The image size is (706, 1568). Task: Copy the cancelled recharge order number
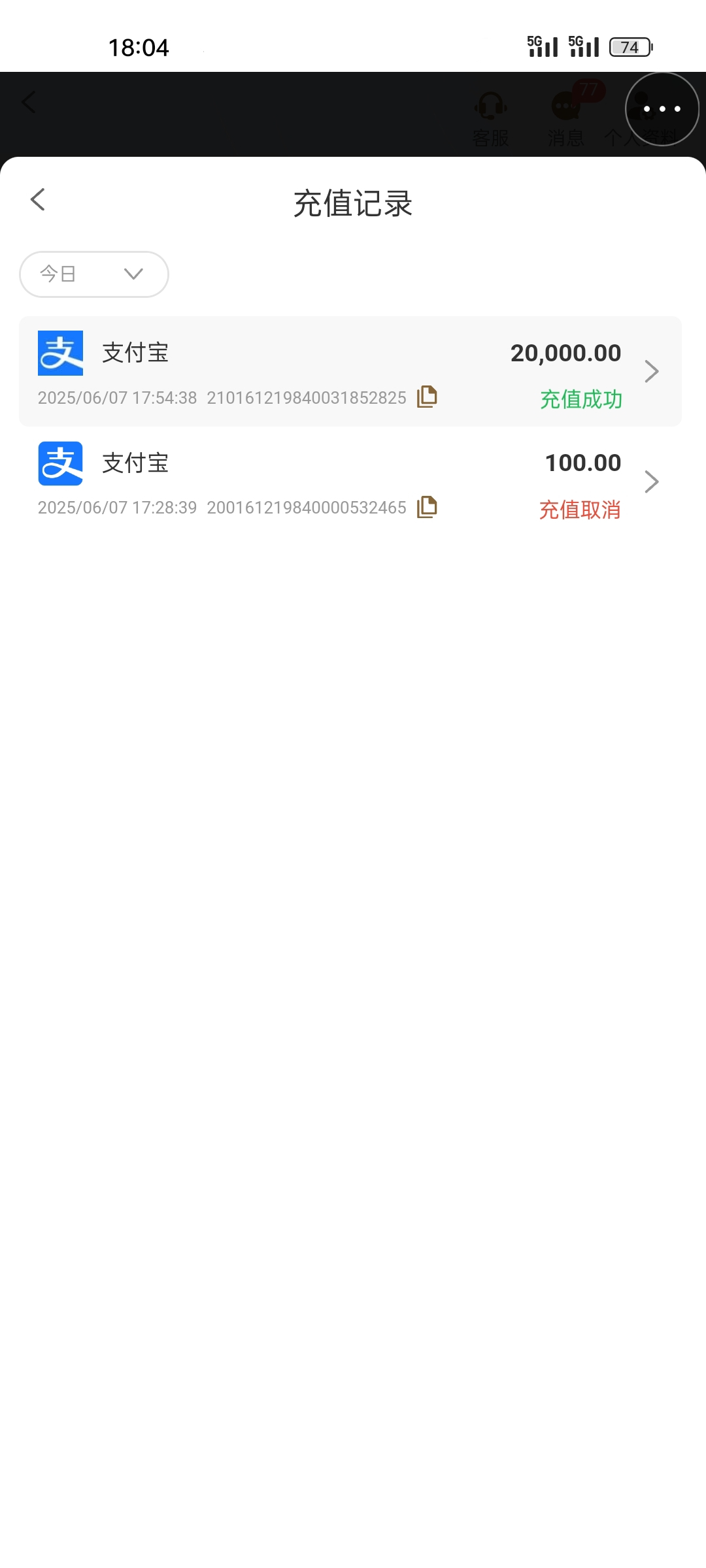click(427, 506)
